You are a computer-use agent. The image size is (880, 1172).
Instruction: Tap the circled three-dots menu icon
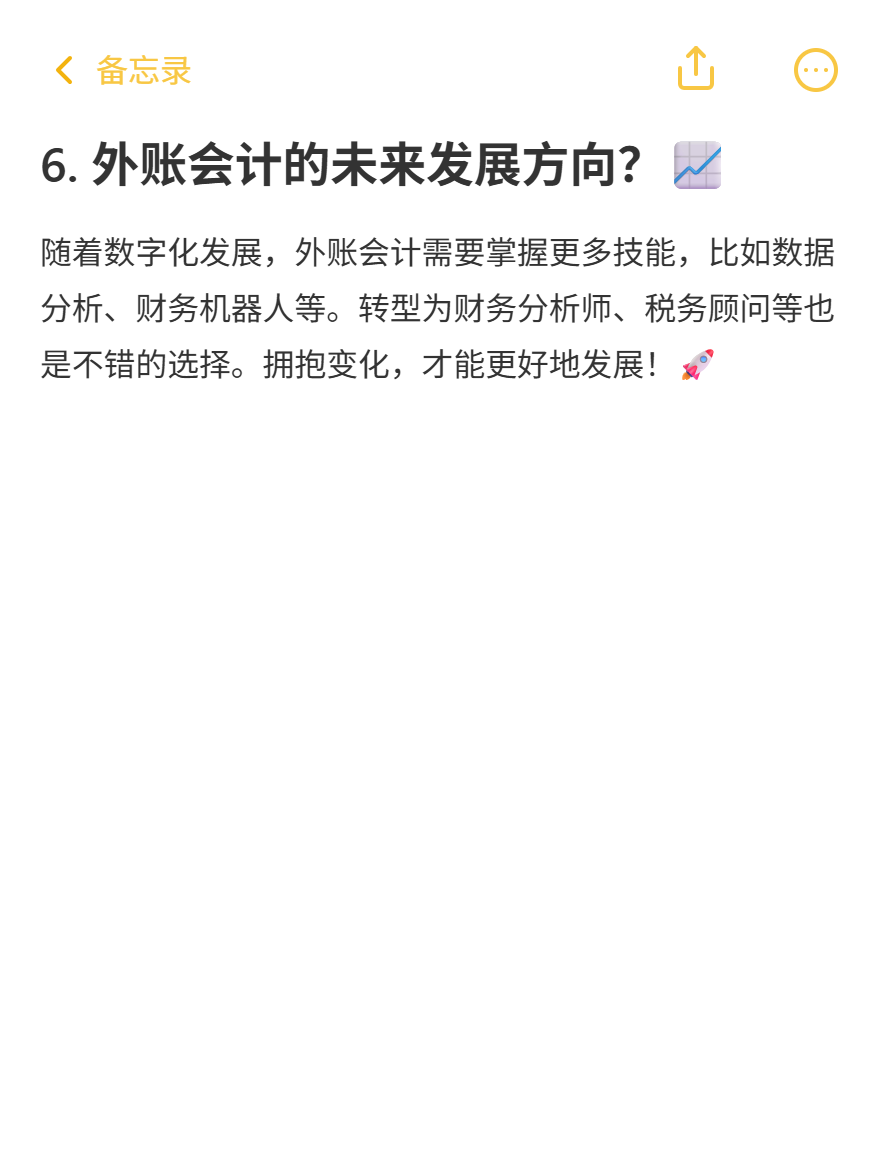pyautogui.click(x=815, y=68)
